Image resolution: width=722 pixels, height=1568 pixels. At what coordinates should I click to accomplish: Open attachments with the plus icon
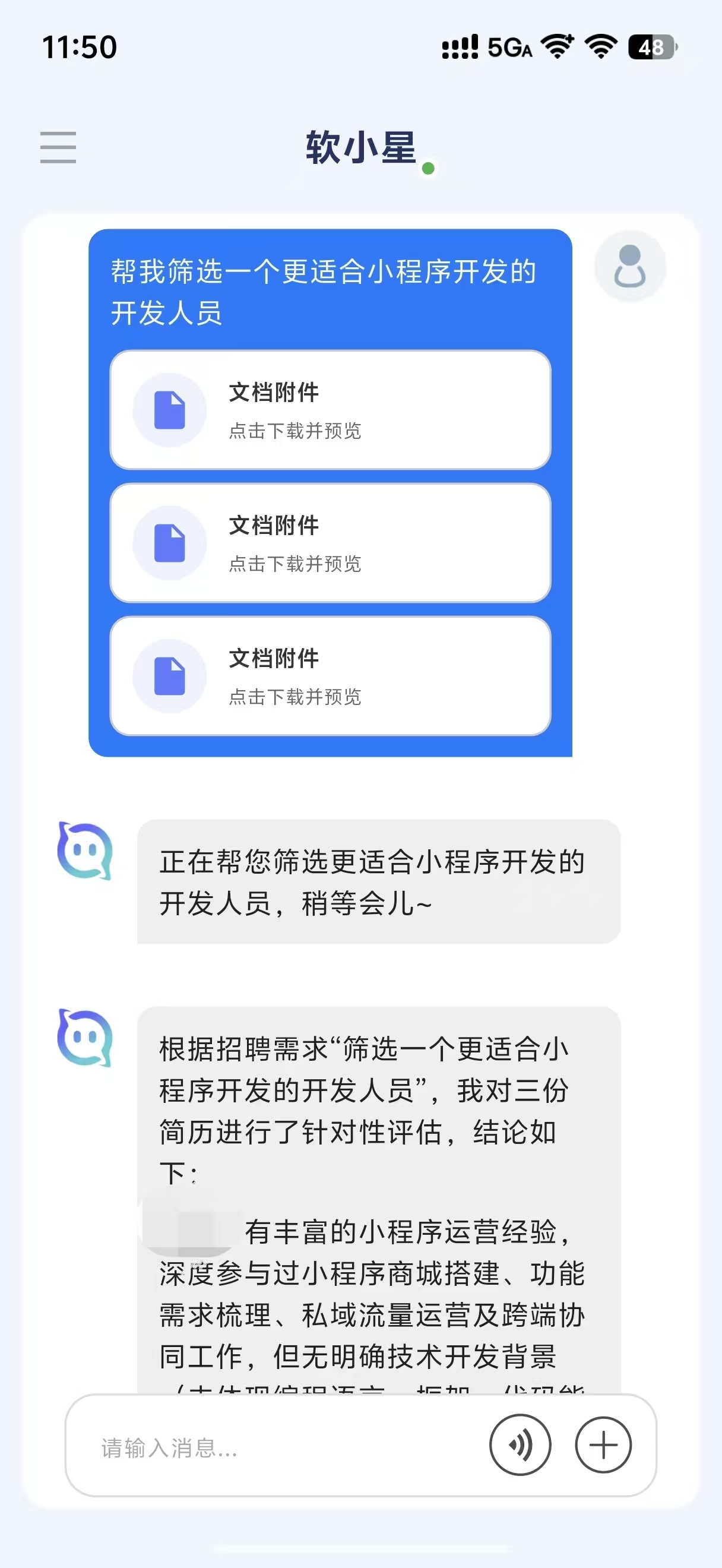coord(602,1444)
